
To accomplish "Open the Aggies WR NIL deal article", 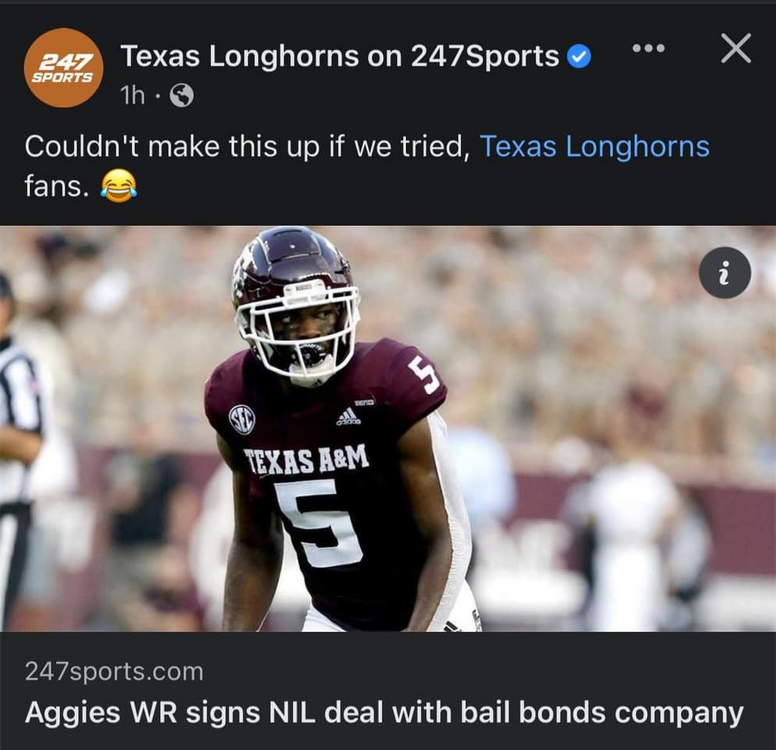I will [384, 712].
